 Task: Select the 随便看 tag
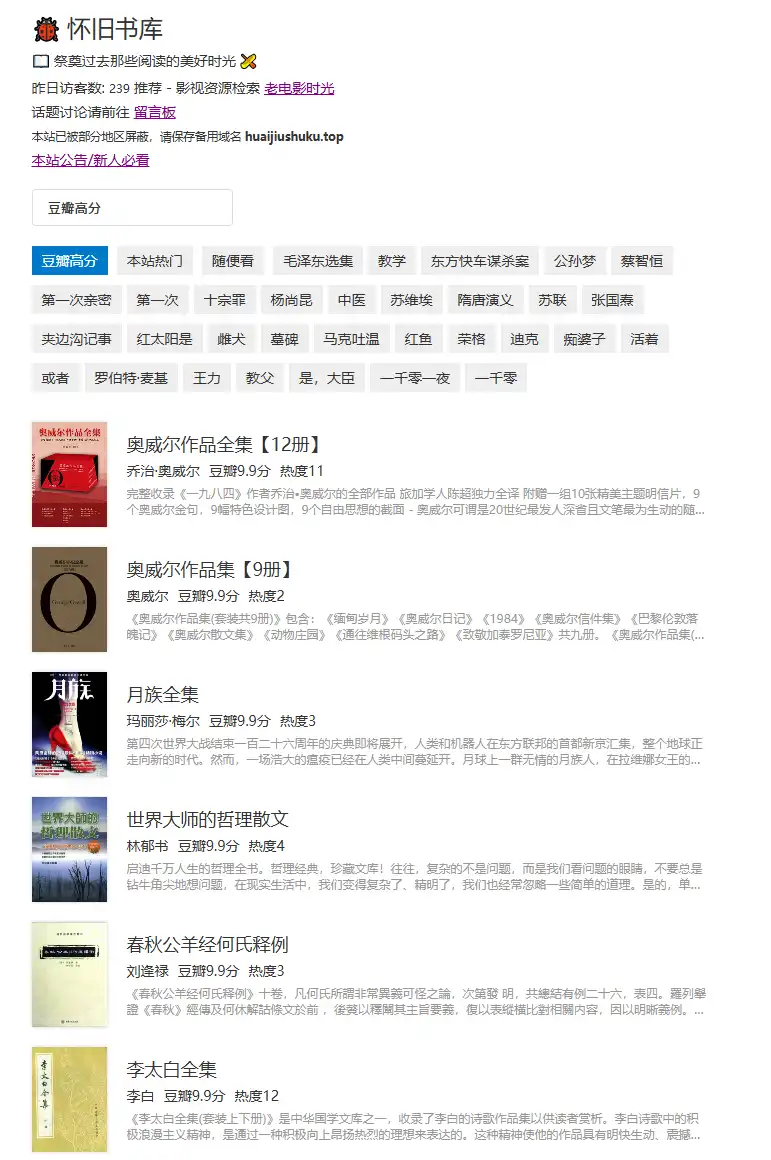point(232,261)
